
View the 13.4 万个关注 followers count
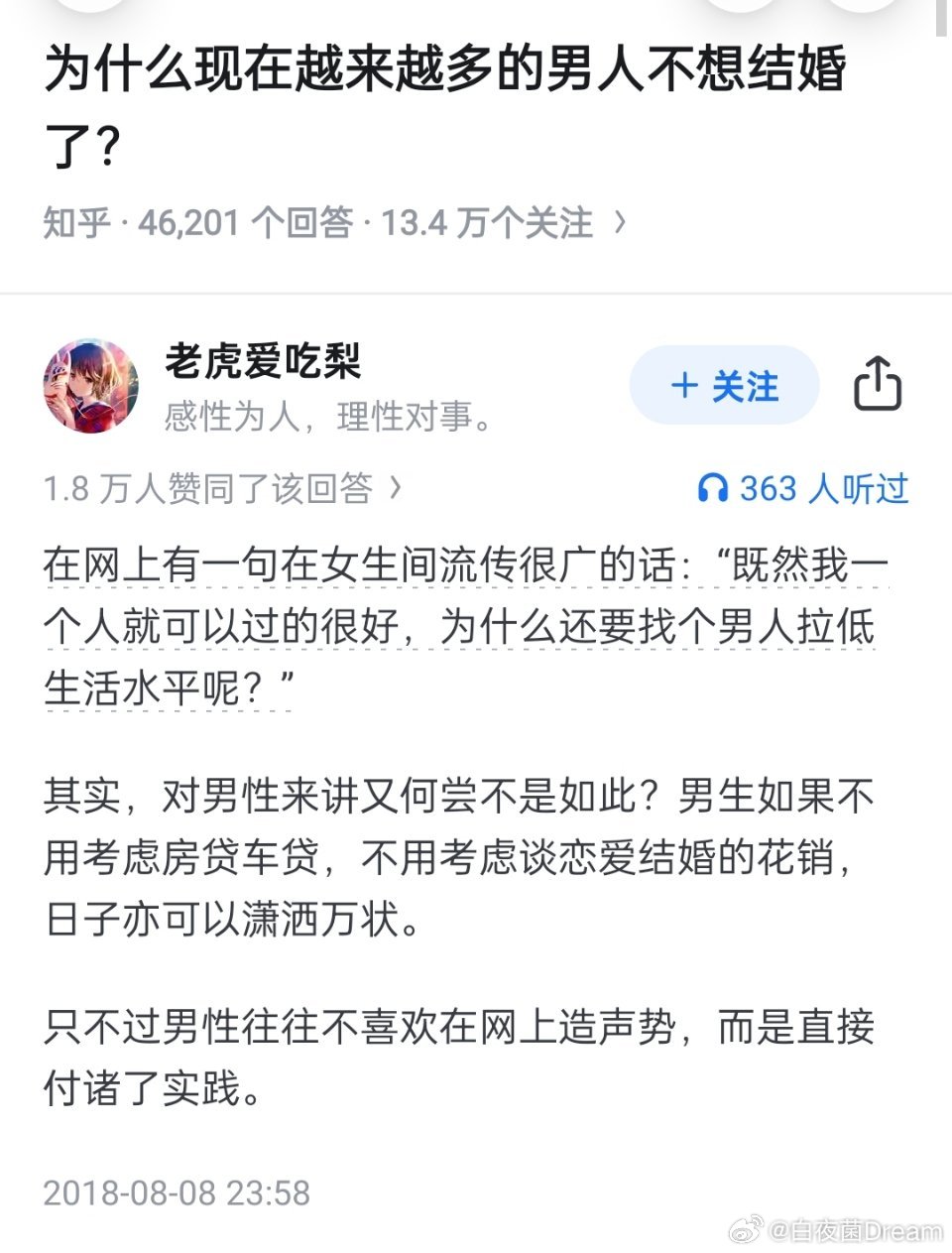[488, 222]
